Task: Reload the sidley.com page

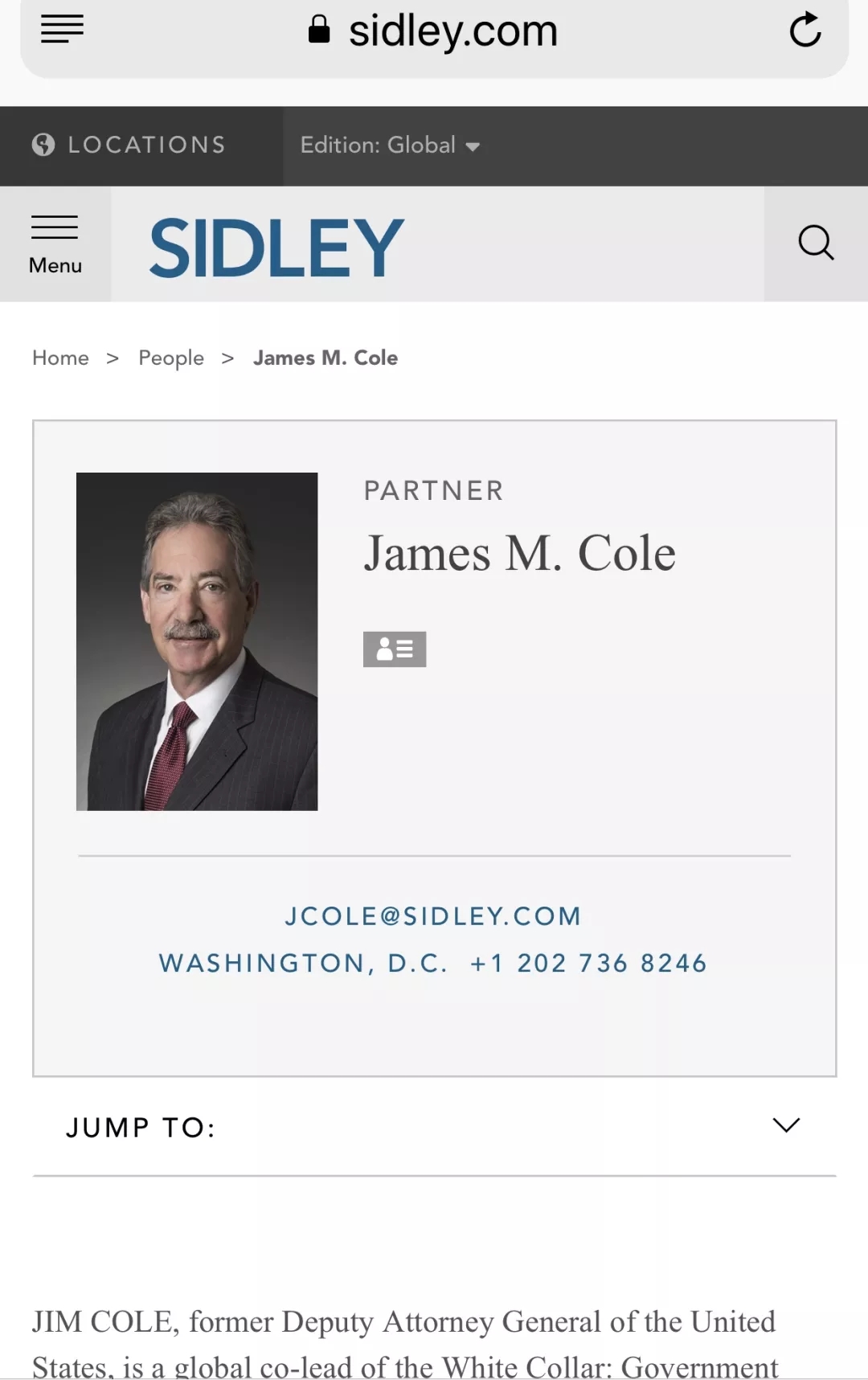Action: [805, 31]
